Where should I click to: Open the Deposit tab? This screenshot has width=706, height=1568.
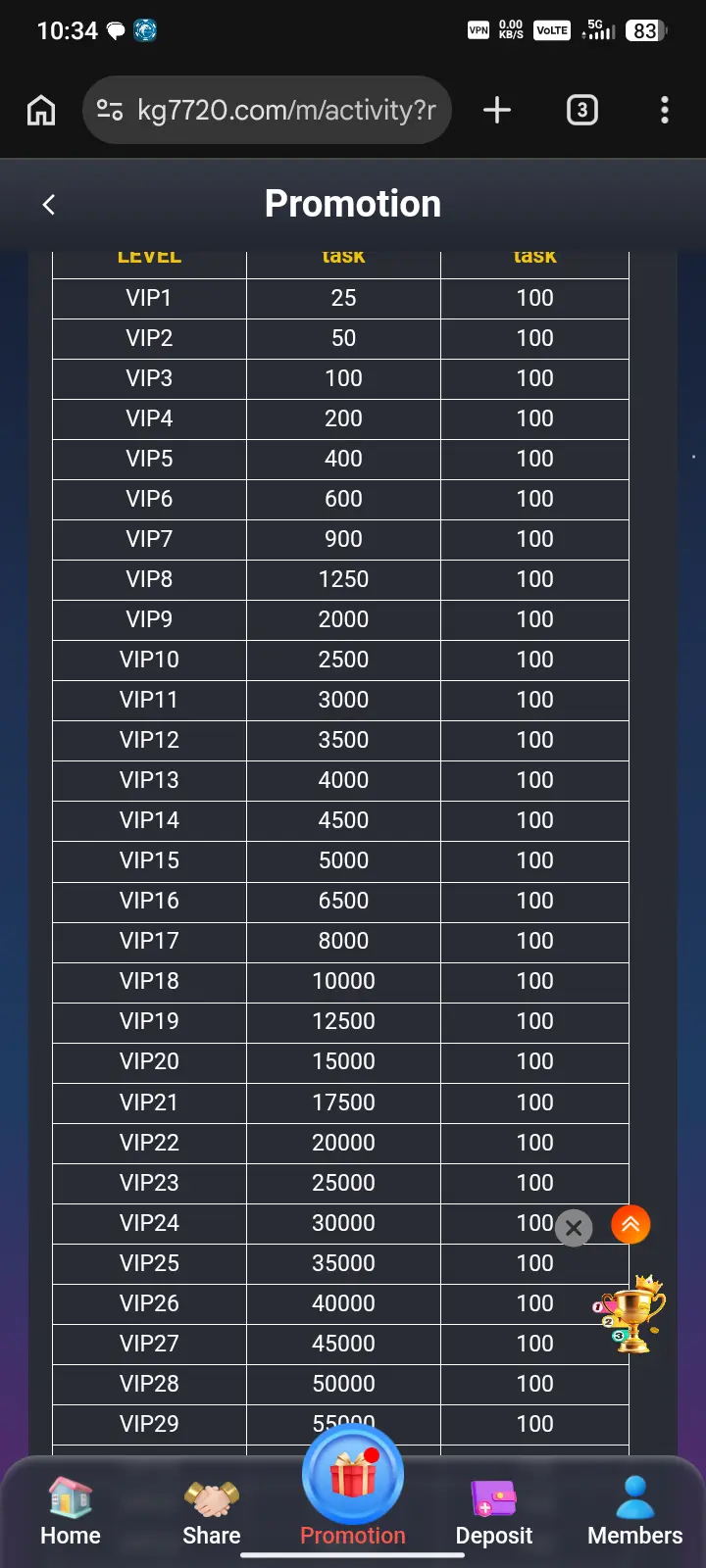(494, 1512)
